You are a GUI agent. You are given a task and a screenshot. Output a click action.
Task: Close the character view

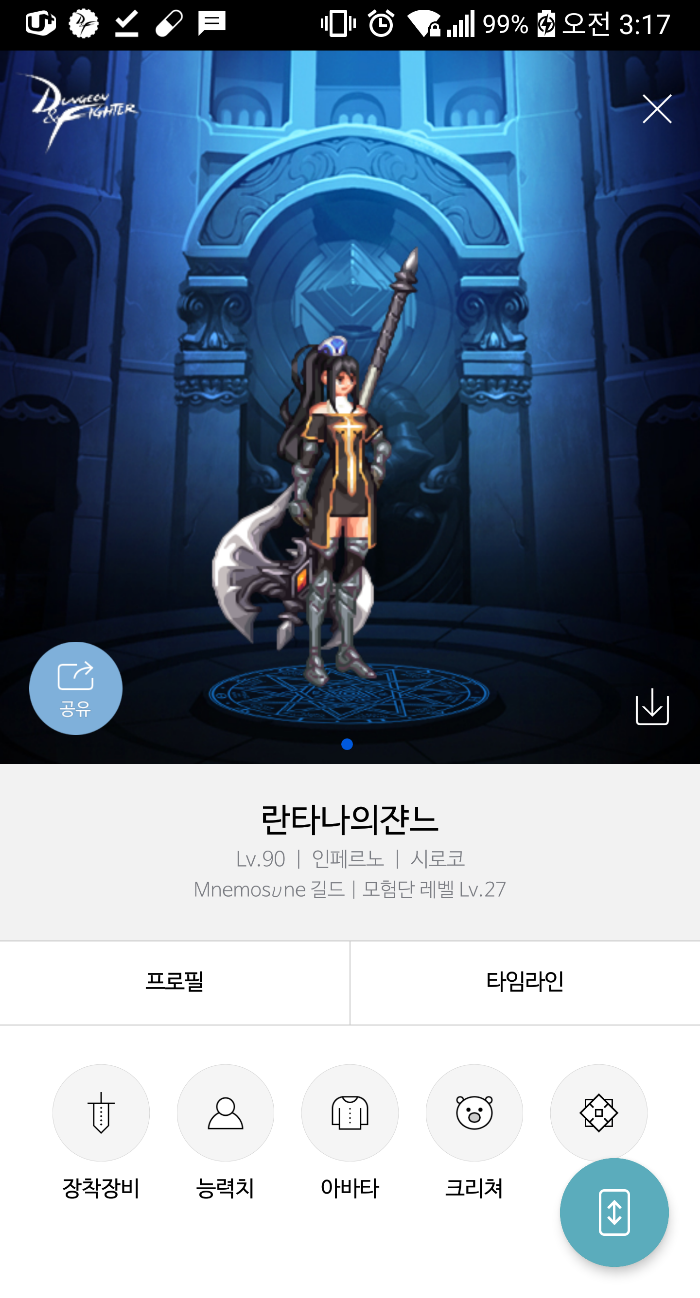pyautogui.click(x=657, y=109)
